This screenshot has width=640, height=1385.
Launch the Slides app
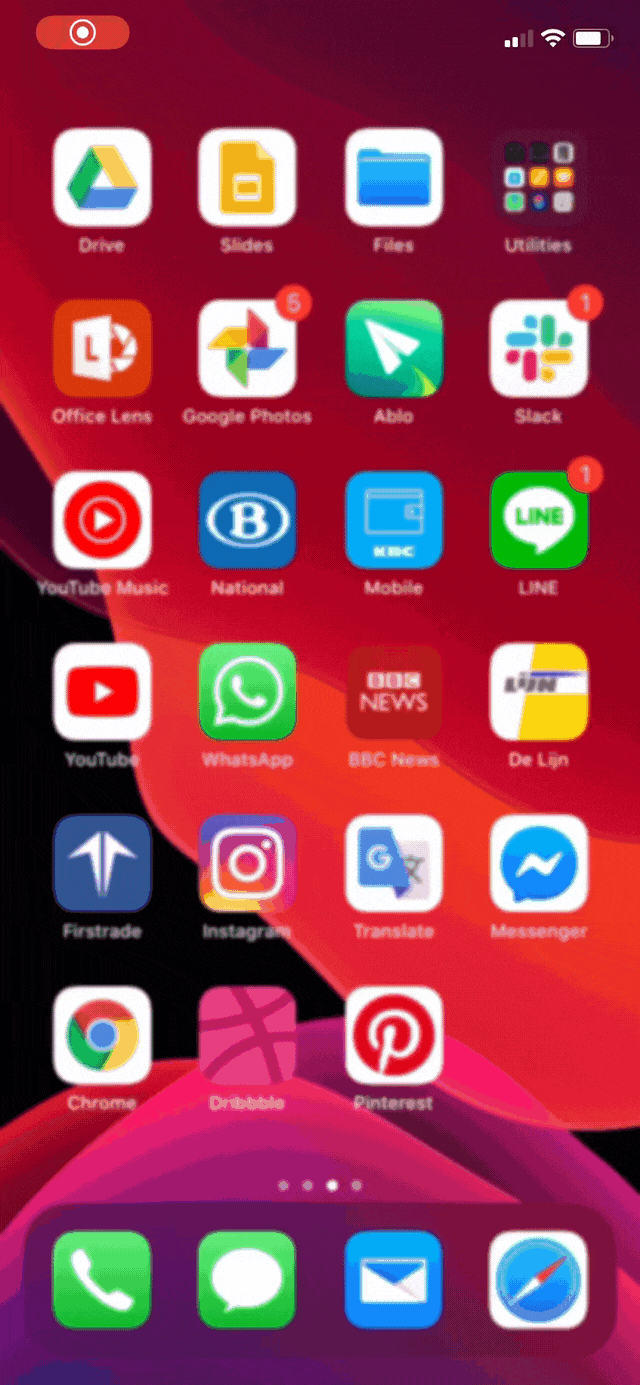(x=247, y=178)
